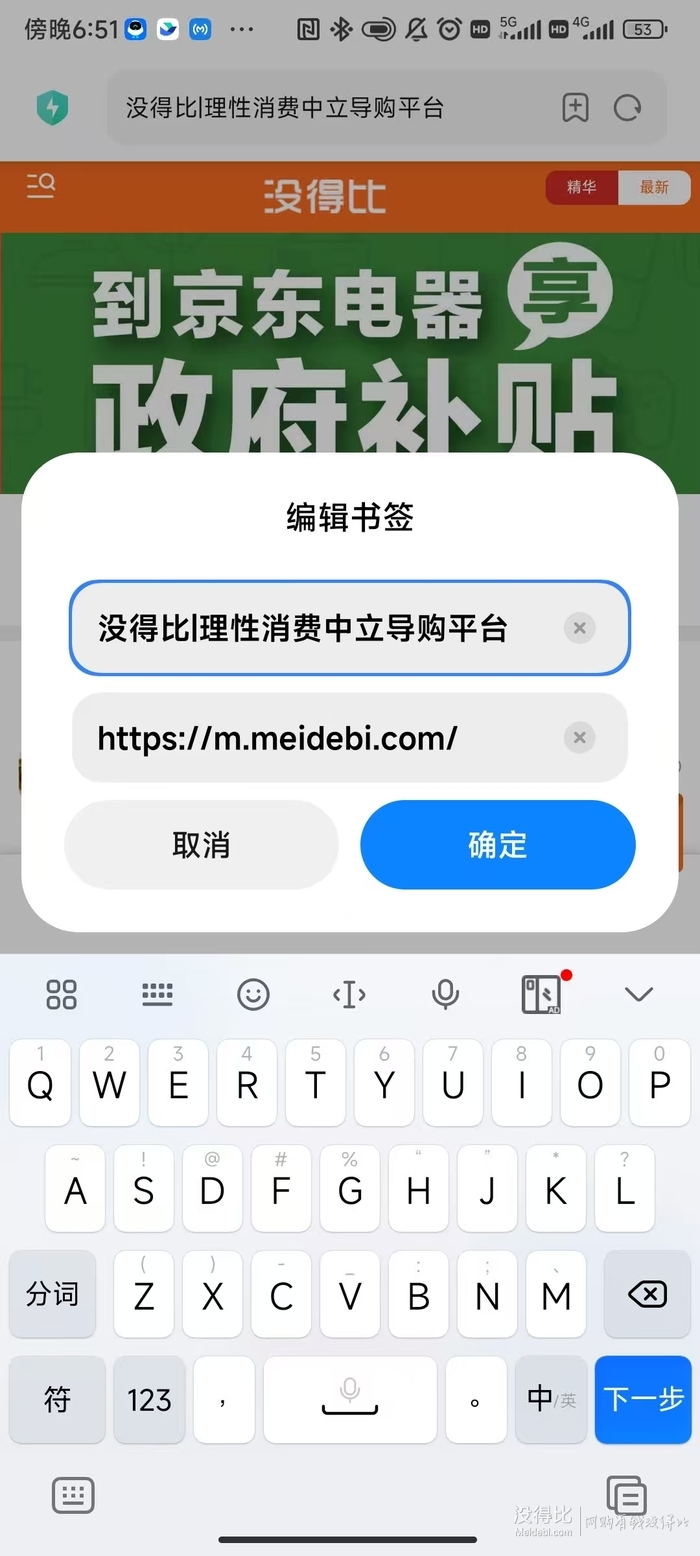
Task: Open the keyboard layout switcher
Action: click(x=157, y=994)
